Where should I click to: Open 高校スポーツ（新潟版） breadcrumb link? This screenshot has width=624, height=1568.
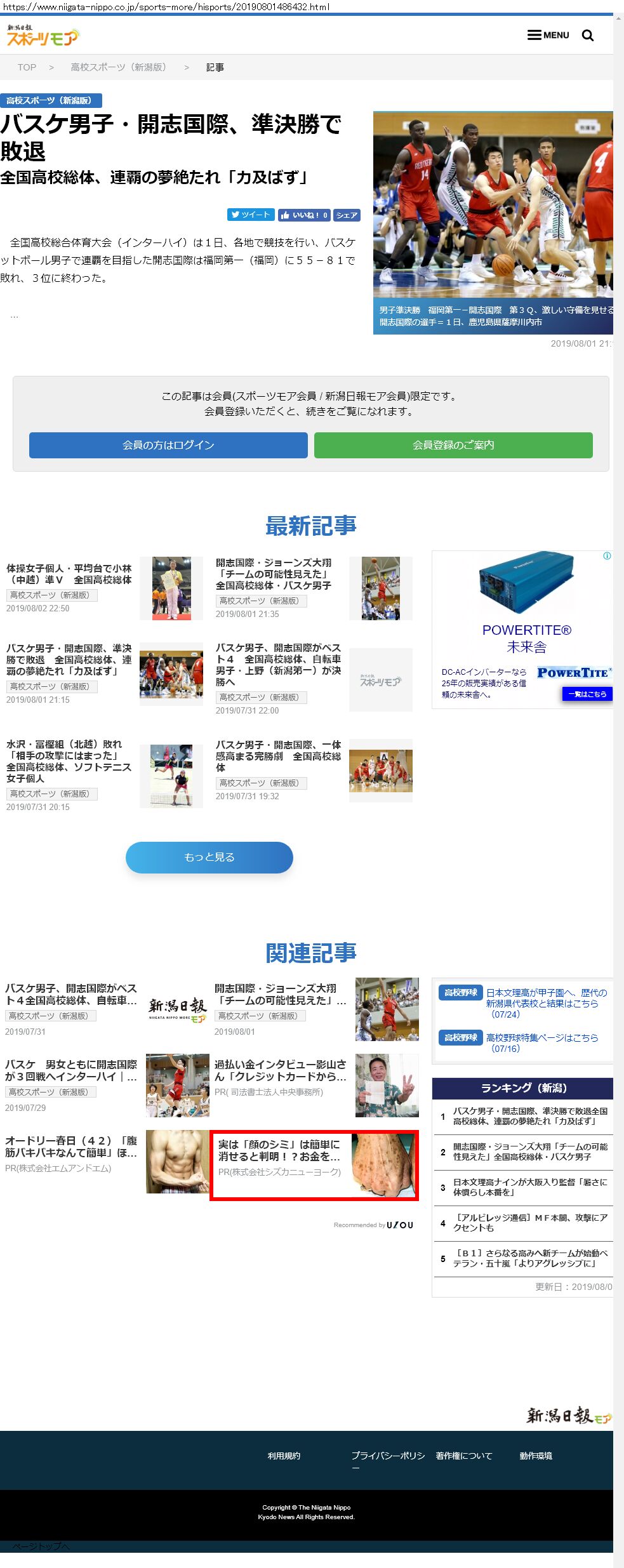(118, 67)
